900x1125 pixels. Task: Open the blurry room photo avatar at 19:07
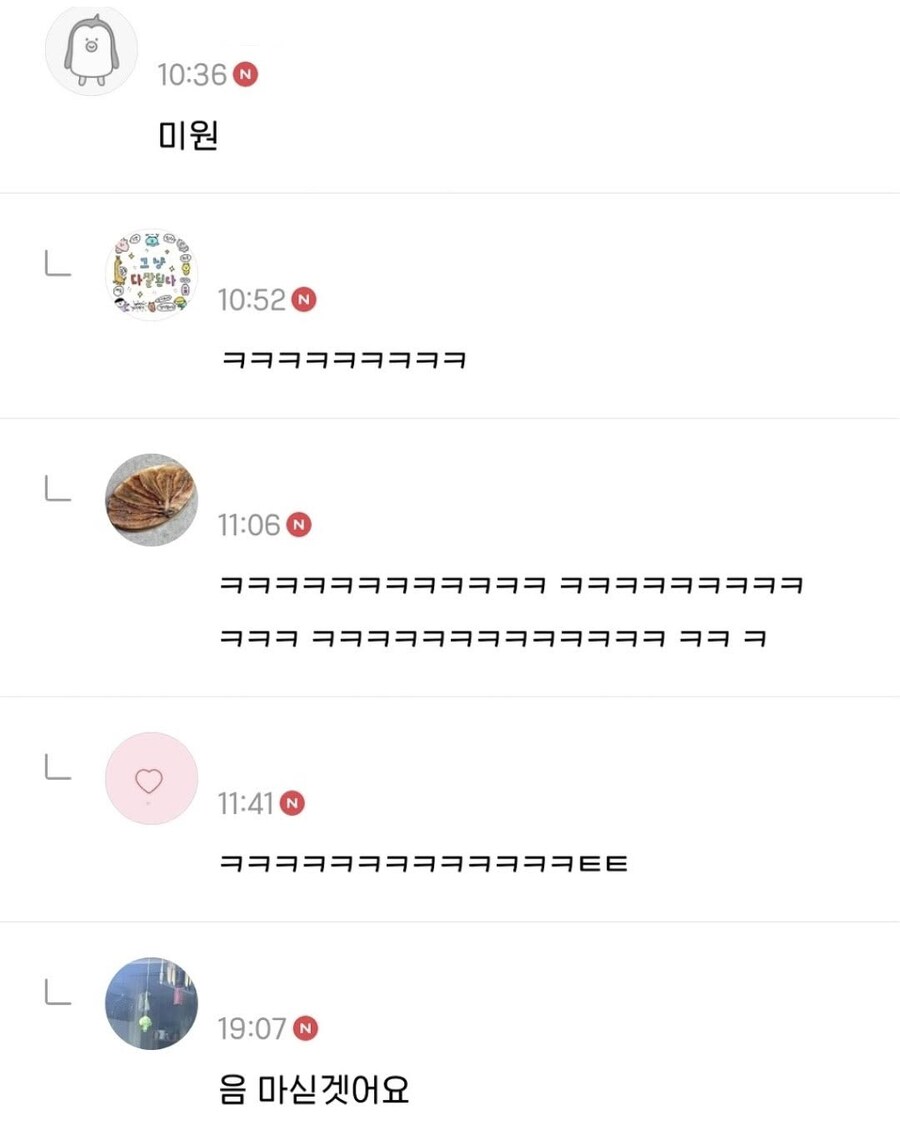(x=151, y=1004)
